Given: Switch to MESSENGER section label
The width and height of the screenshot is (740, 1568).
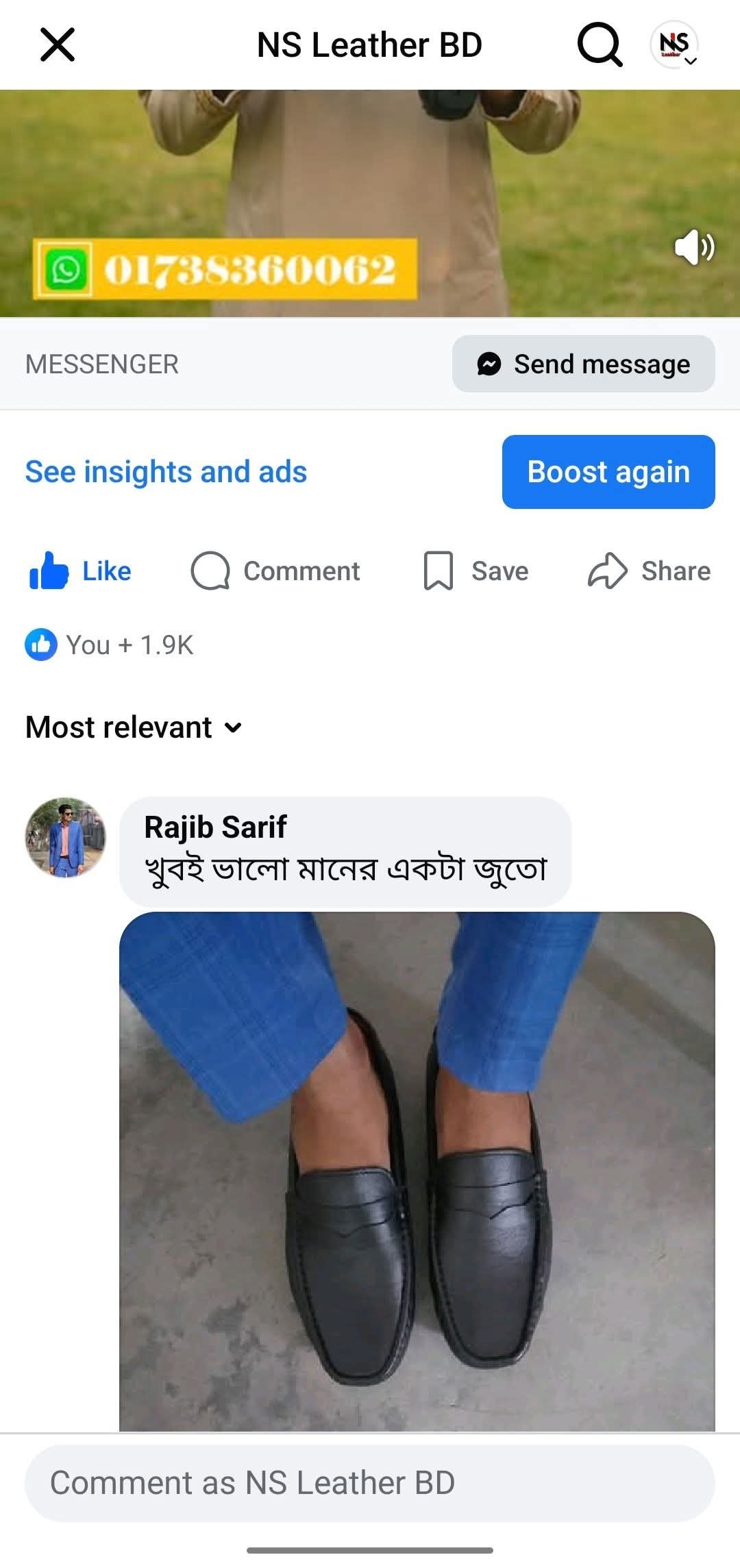Looking at the screenshot, I should point(101,364).
